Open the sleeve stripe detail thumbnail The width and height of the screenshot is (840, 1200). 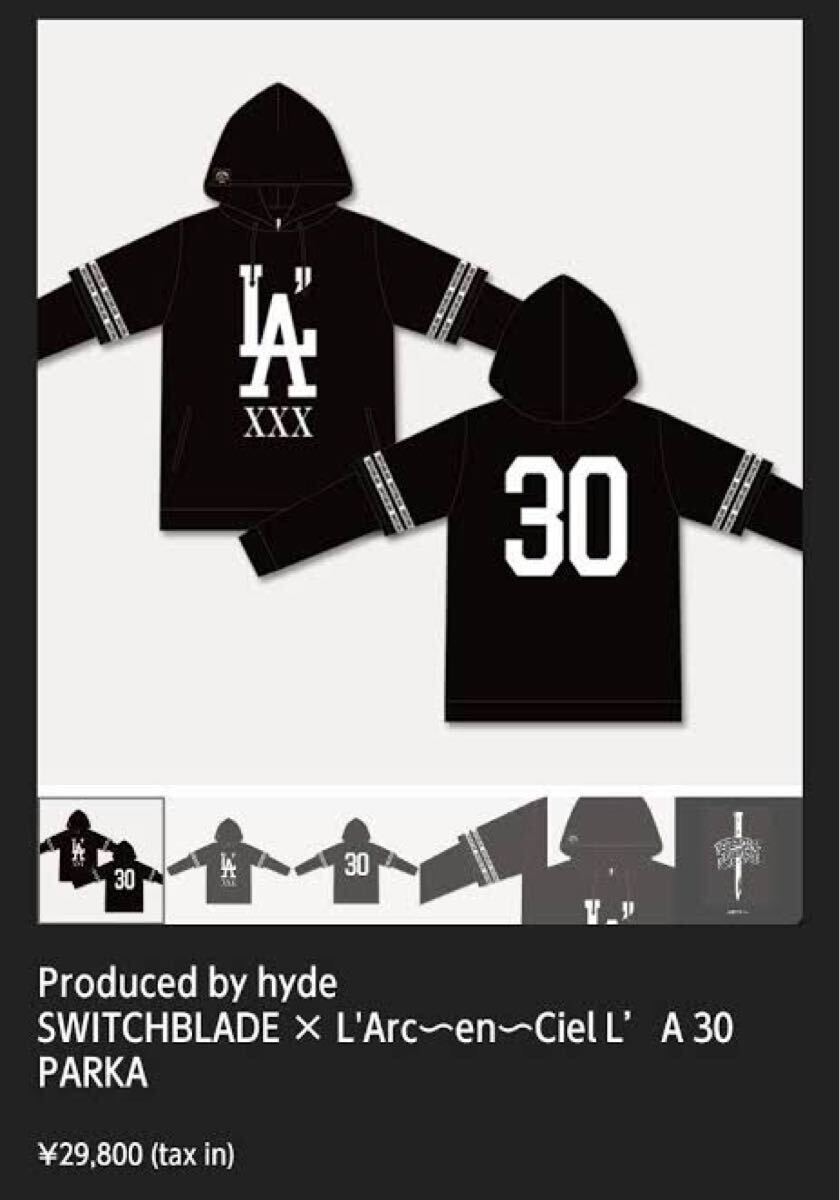pyautogui.click(x=484, y=860)
